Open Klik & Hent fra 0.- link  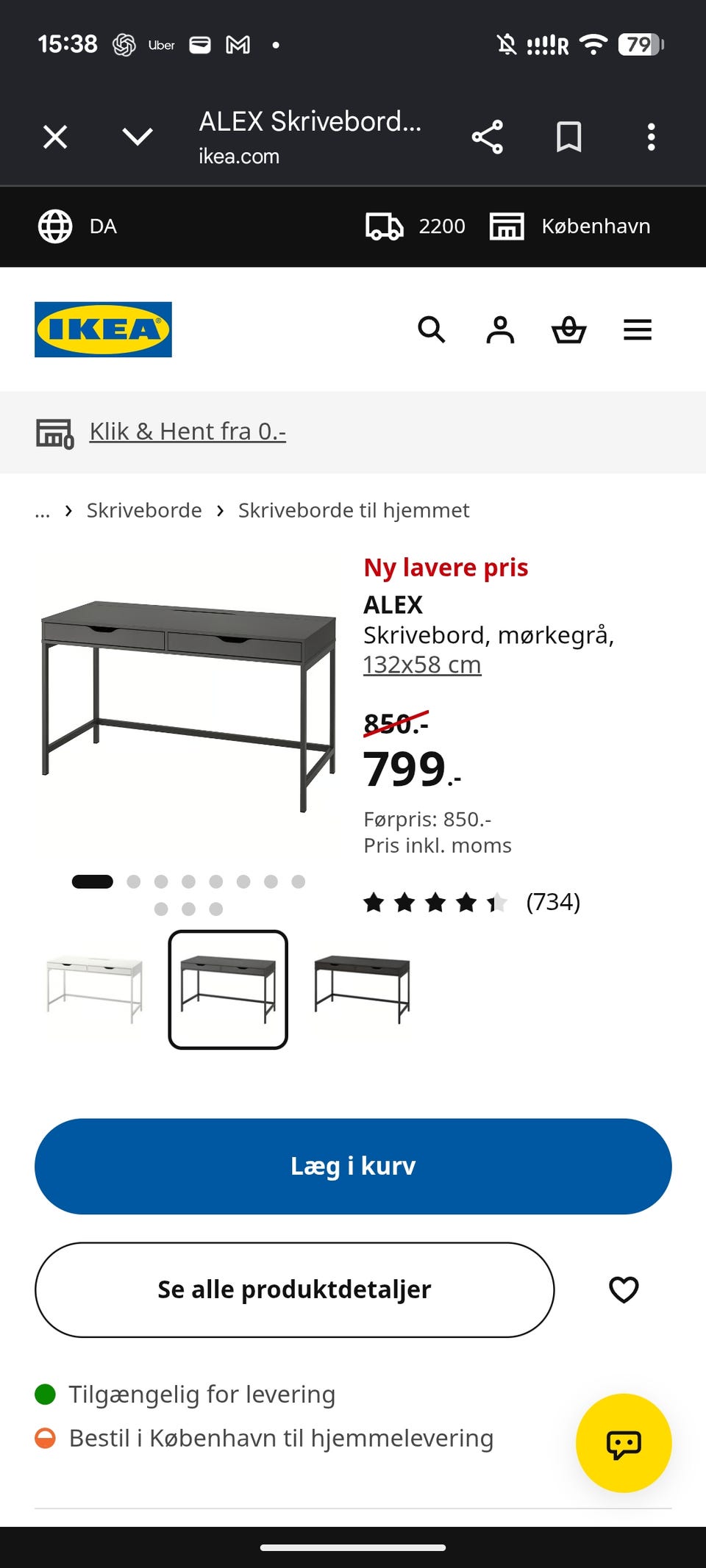(x=188, y=432)
